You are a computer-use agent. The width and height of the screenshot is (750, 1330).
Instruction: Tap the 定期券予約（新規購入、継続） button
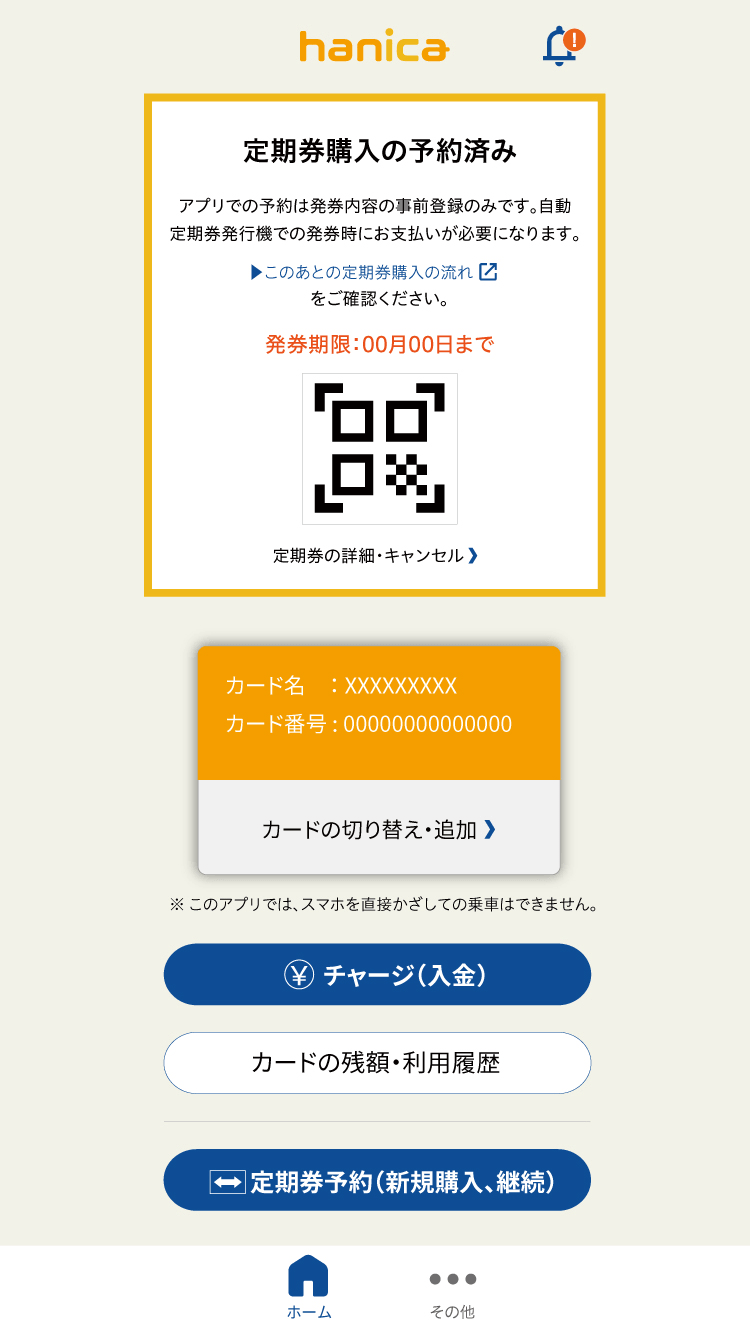(376, 1180)
